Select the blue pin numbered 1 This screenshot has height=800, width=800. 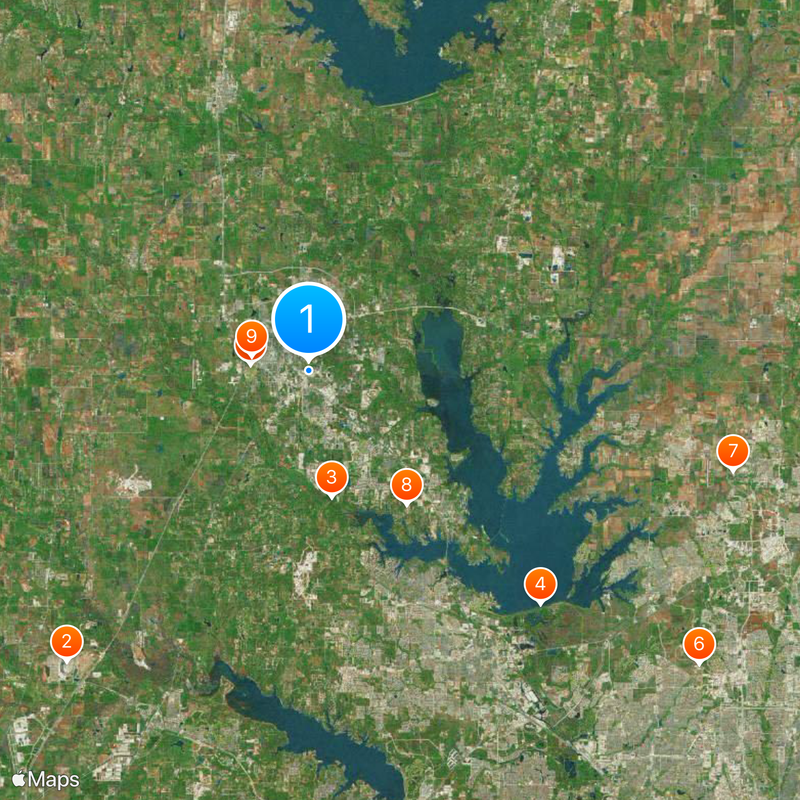click(x=308, y=320)
